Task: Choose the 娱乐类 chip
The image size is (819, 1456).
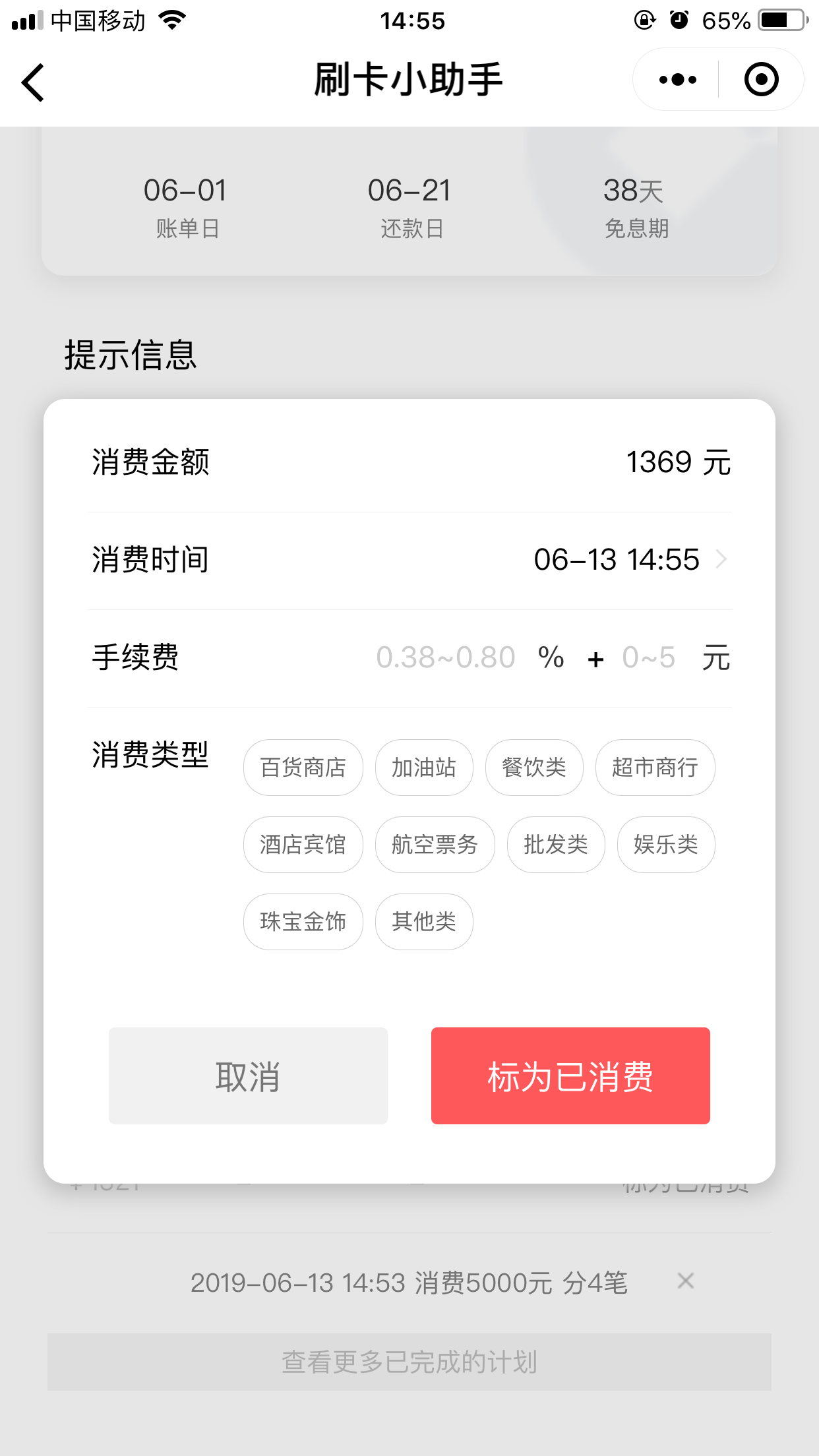Action: [666, 845]
